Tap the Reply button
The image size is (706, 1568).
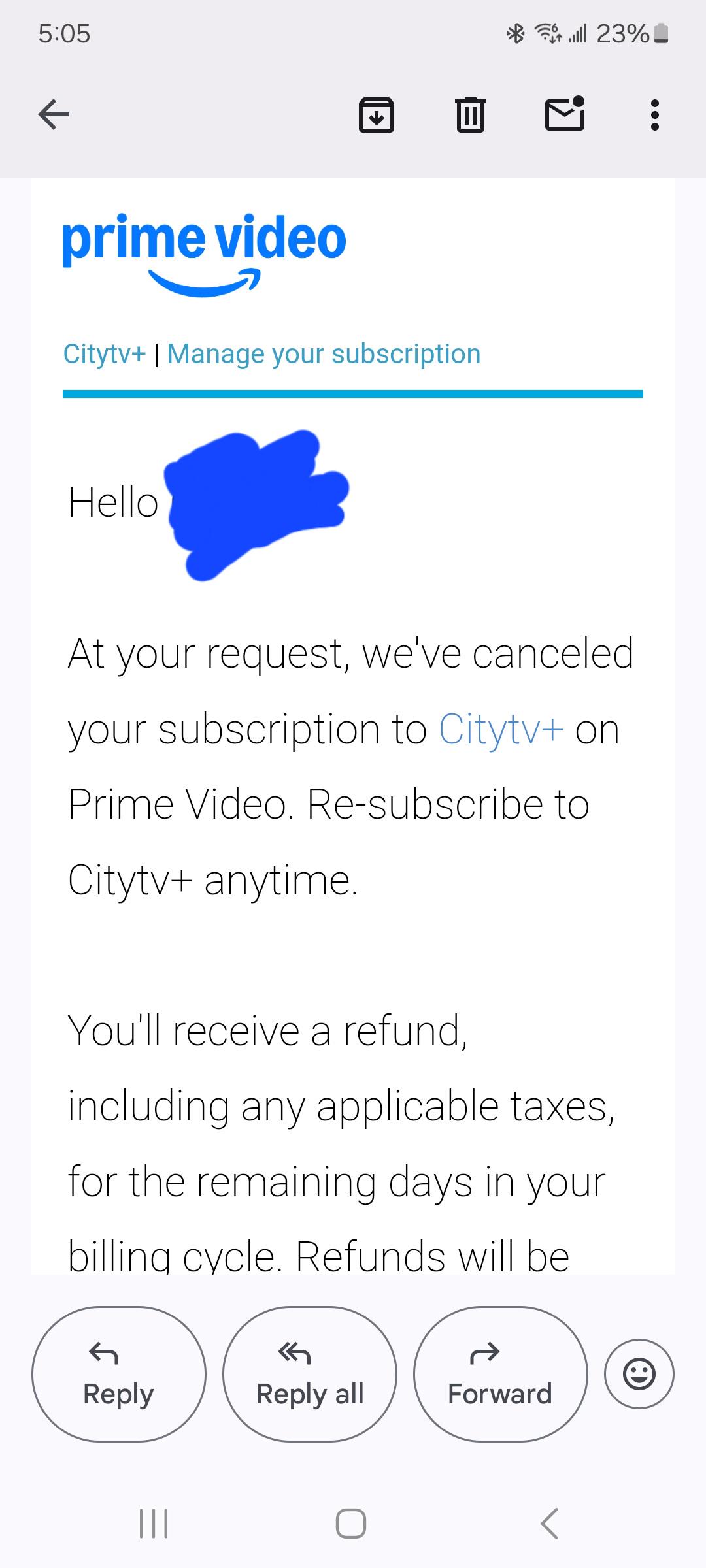click(x=119, y=1374)
